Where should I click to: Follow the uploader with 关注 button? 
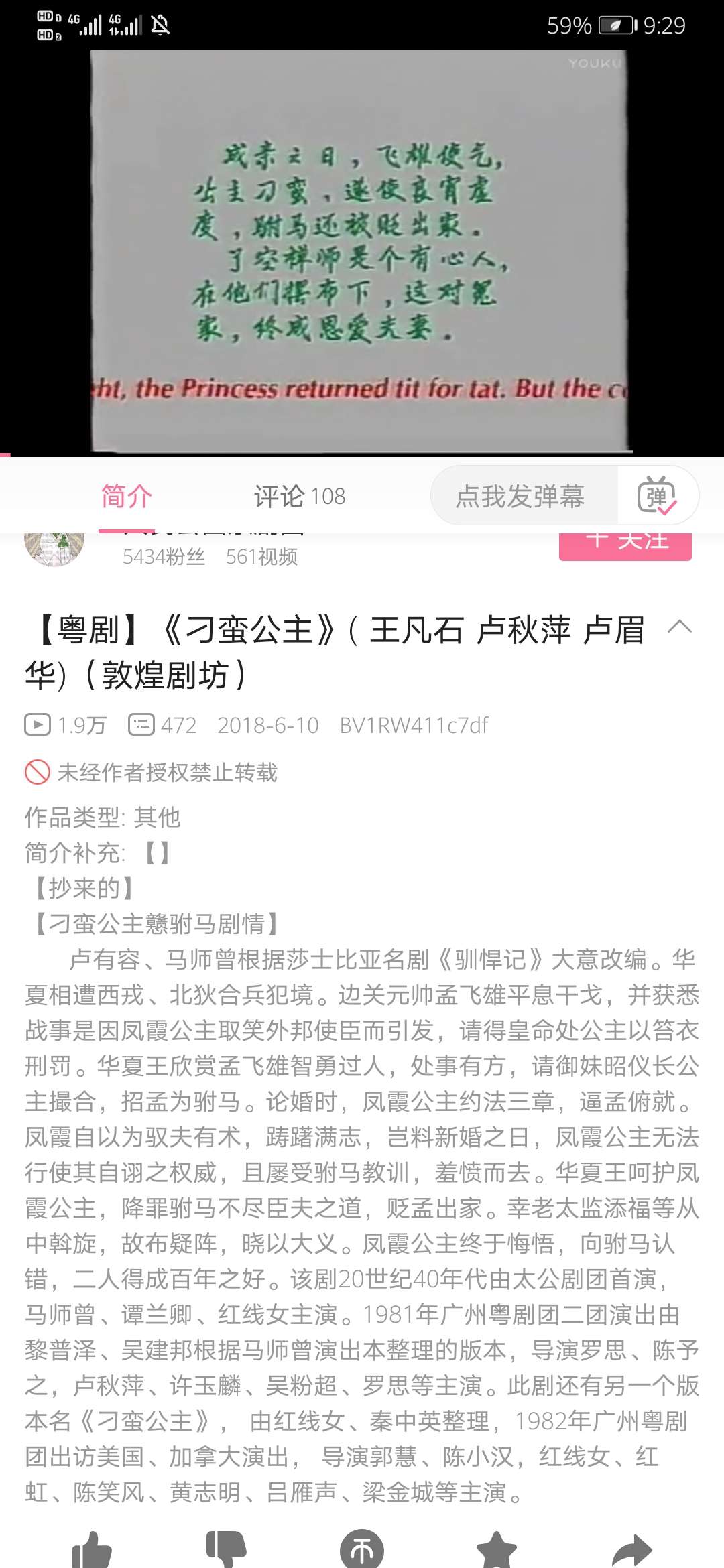(625, 545)
